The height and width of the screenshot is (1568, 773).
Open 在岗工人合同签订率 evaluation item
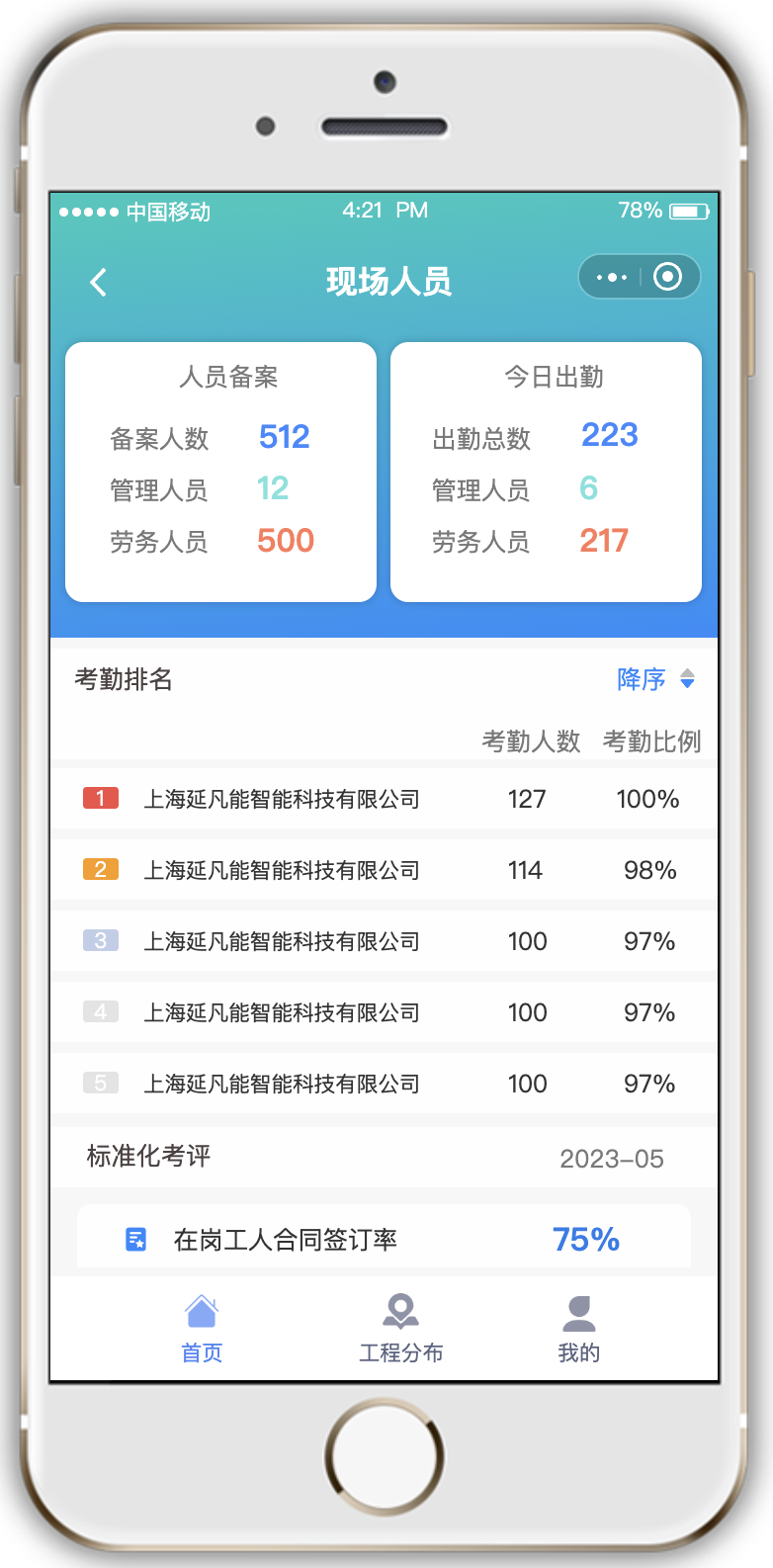384,1239
